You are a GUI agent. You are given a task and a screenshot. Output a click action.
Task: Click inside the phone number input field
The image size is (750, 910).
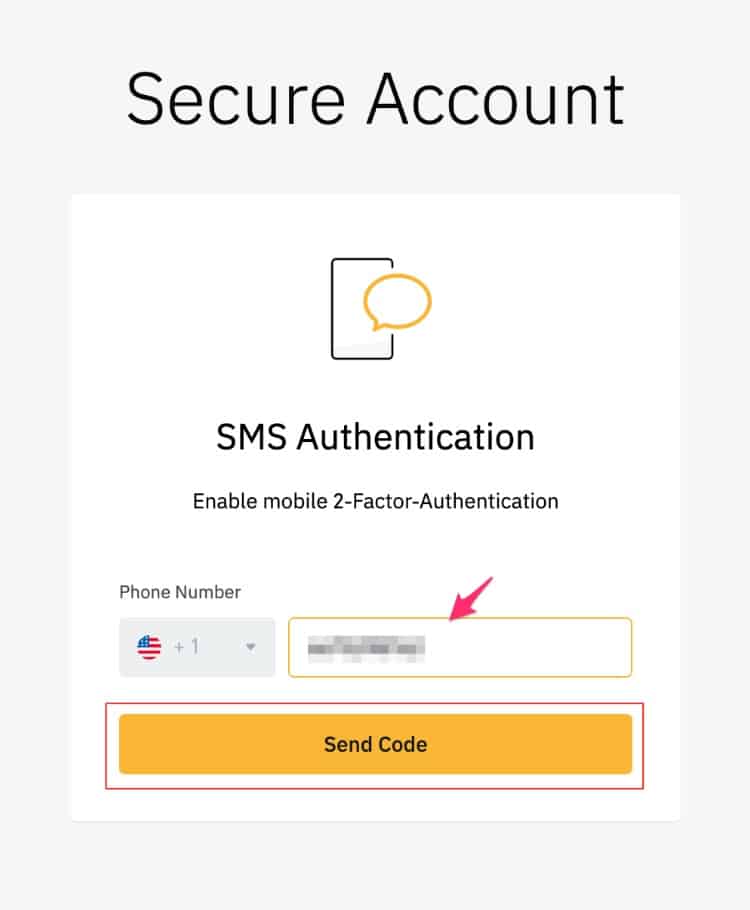pos(460,646)
